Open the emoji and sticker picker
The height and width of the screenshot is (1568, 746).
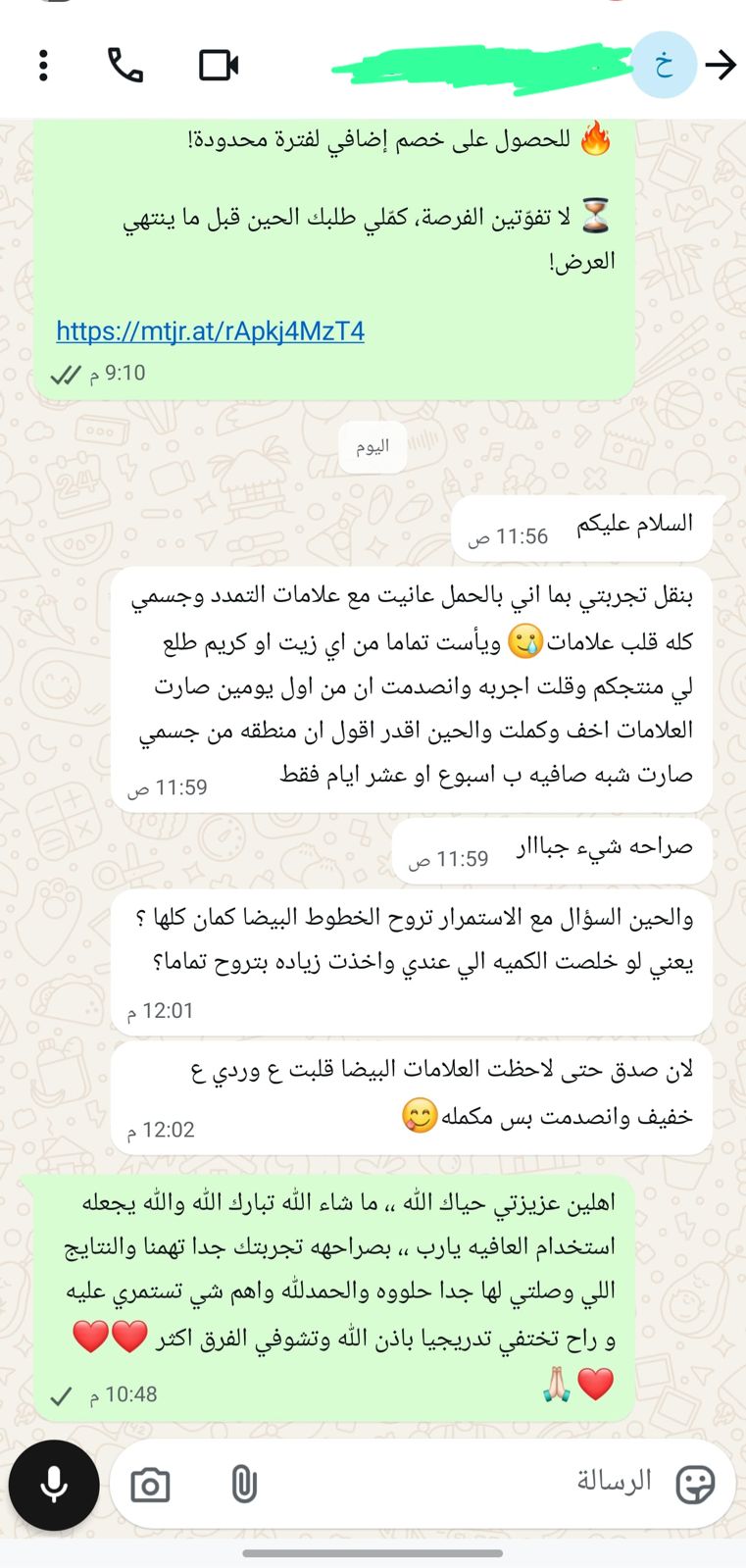[x=695, y=1485]
